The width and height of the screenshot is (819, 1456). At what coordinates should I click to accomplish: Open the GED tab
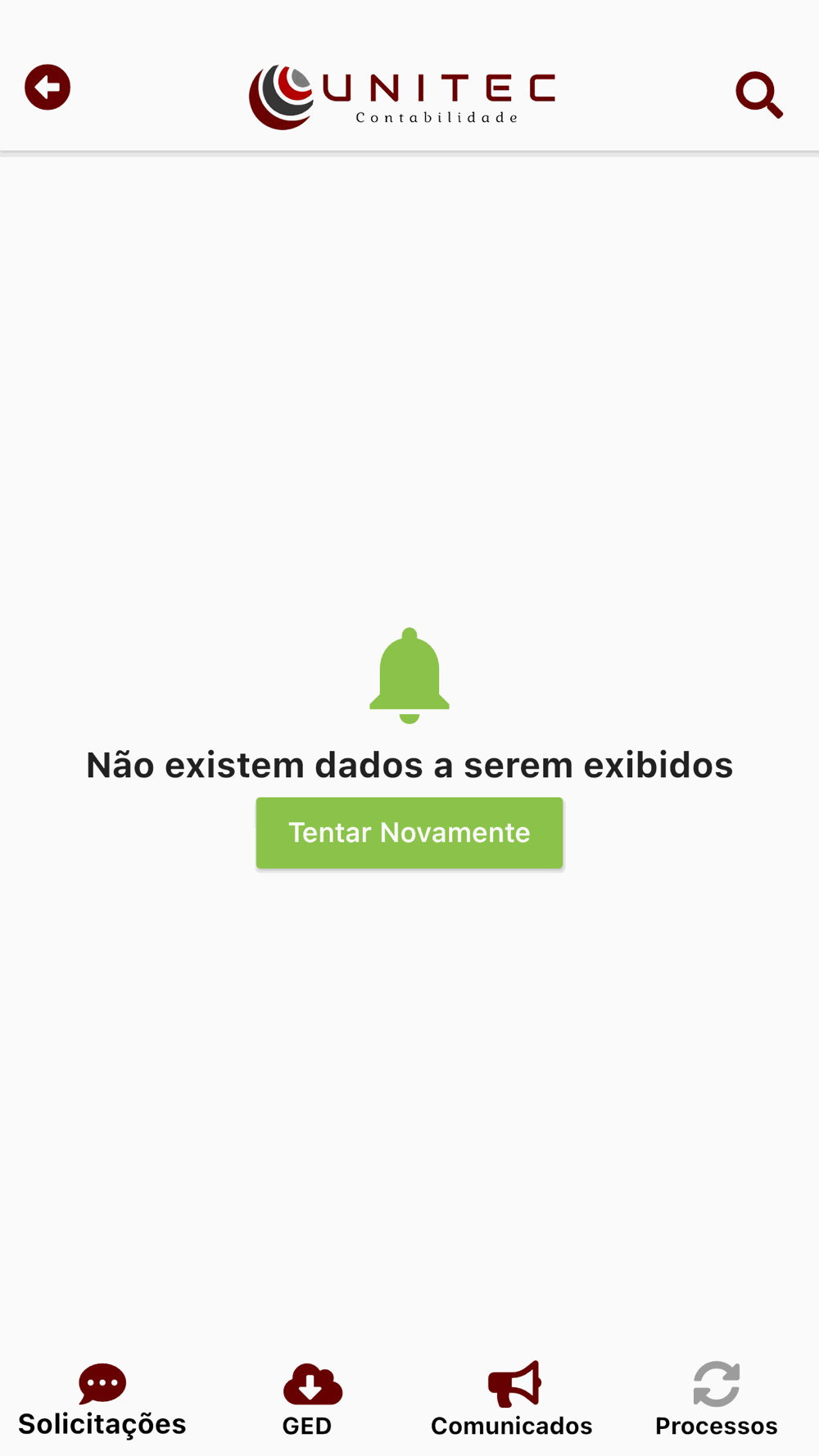(307, 1401)
